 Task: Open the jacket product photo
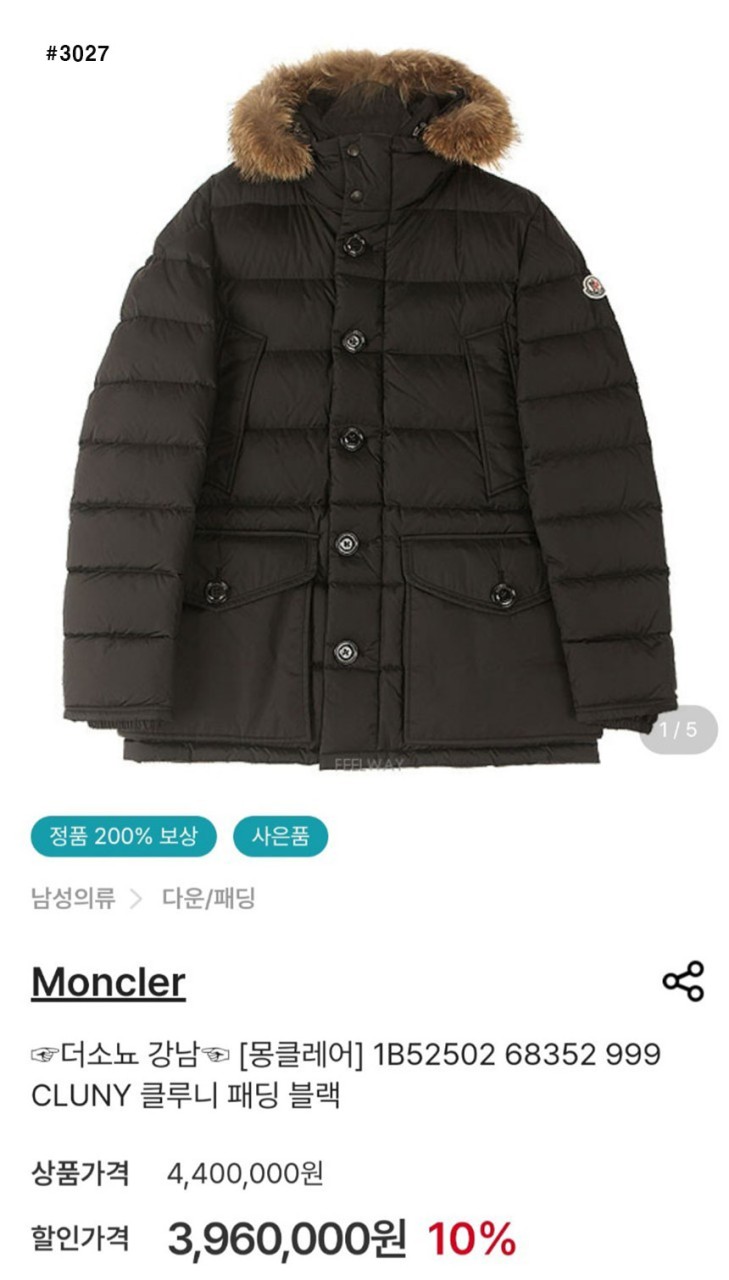370,410
